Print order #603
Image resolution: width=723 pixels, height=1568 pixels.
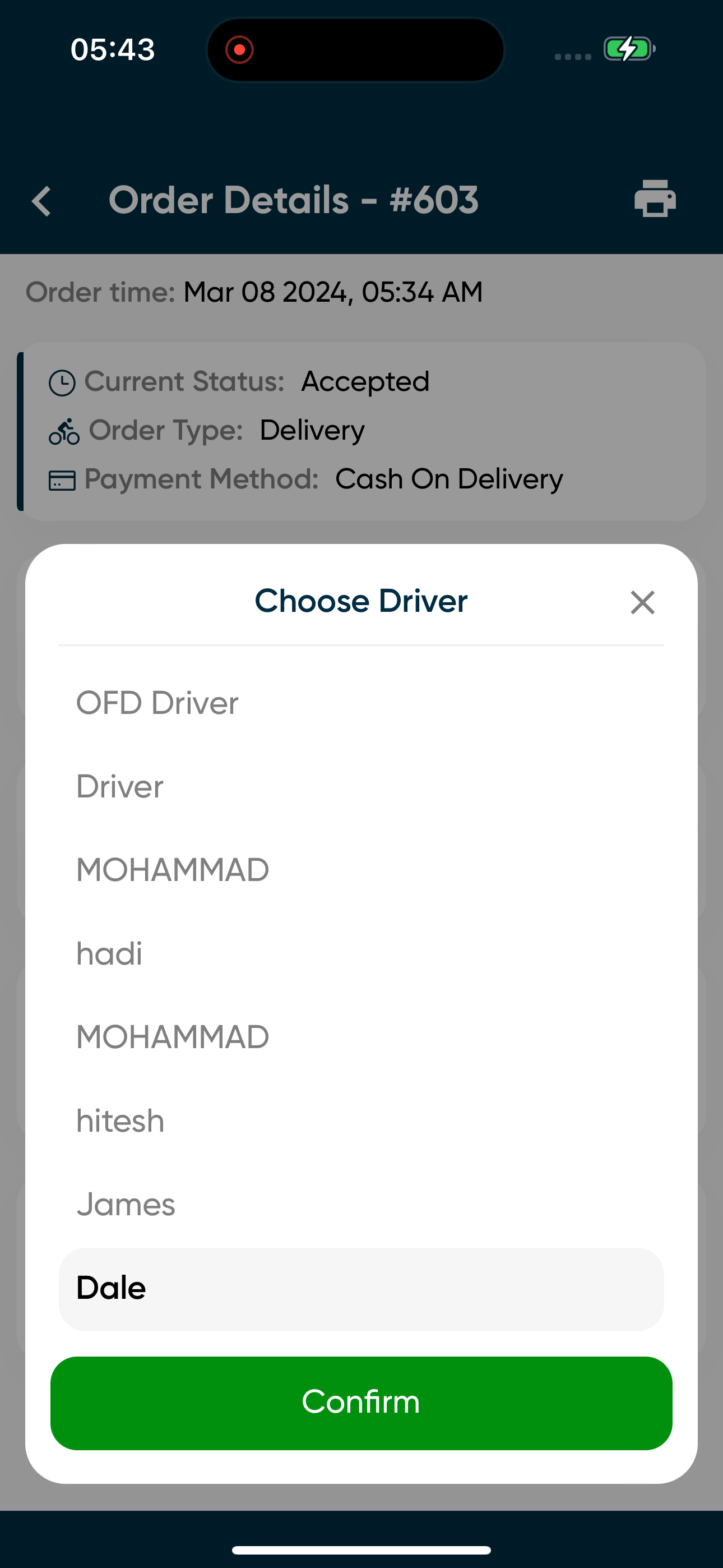[655, 199]
